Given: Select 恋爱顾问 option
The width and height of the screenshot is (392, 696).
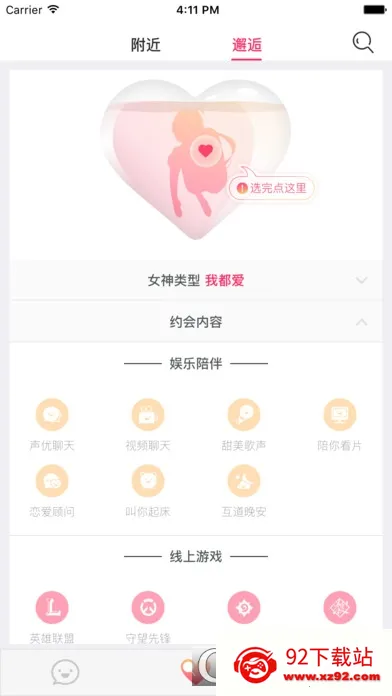Looking at the screenshot, I should 52,491.
